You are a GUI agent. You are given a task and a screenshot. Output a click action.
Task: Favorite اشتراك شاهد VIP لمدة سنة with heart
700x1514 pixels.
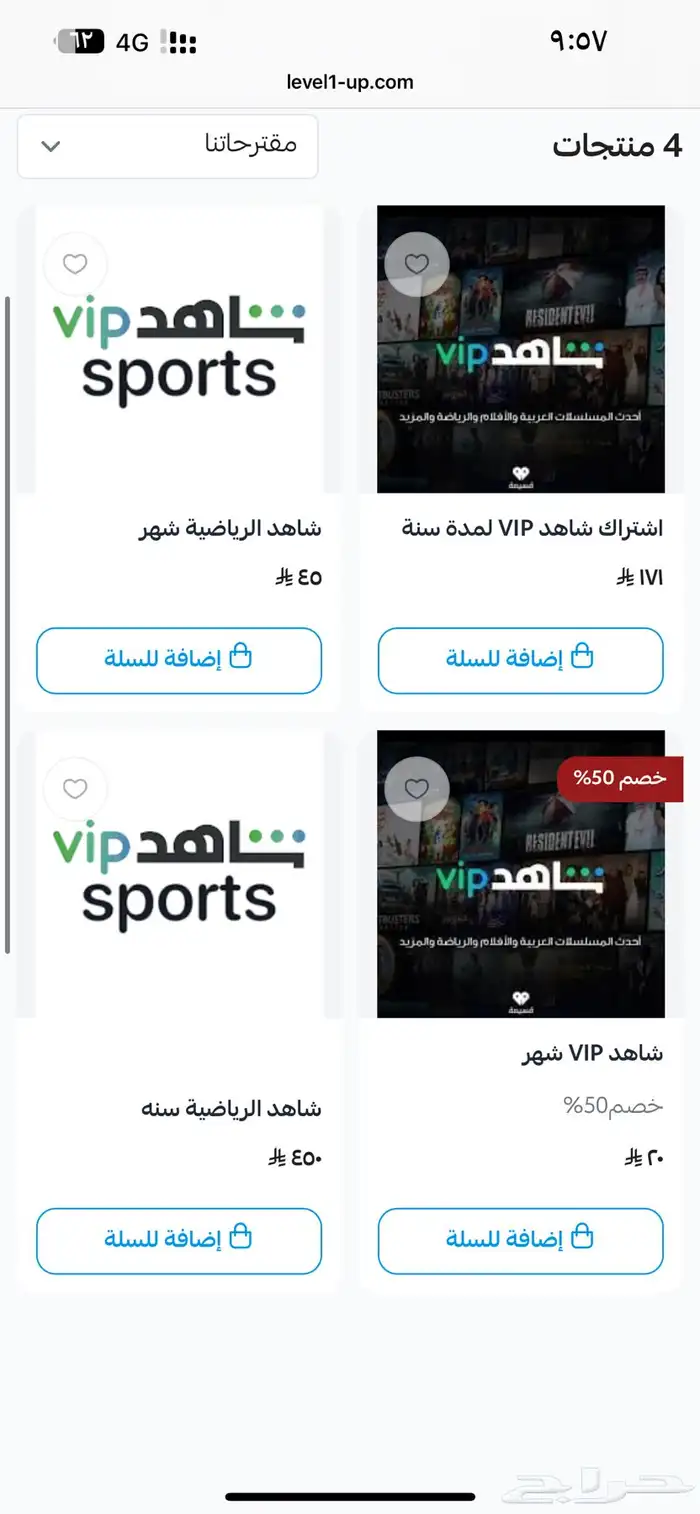417,264
